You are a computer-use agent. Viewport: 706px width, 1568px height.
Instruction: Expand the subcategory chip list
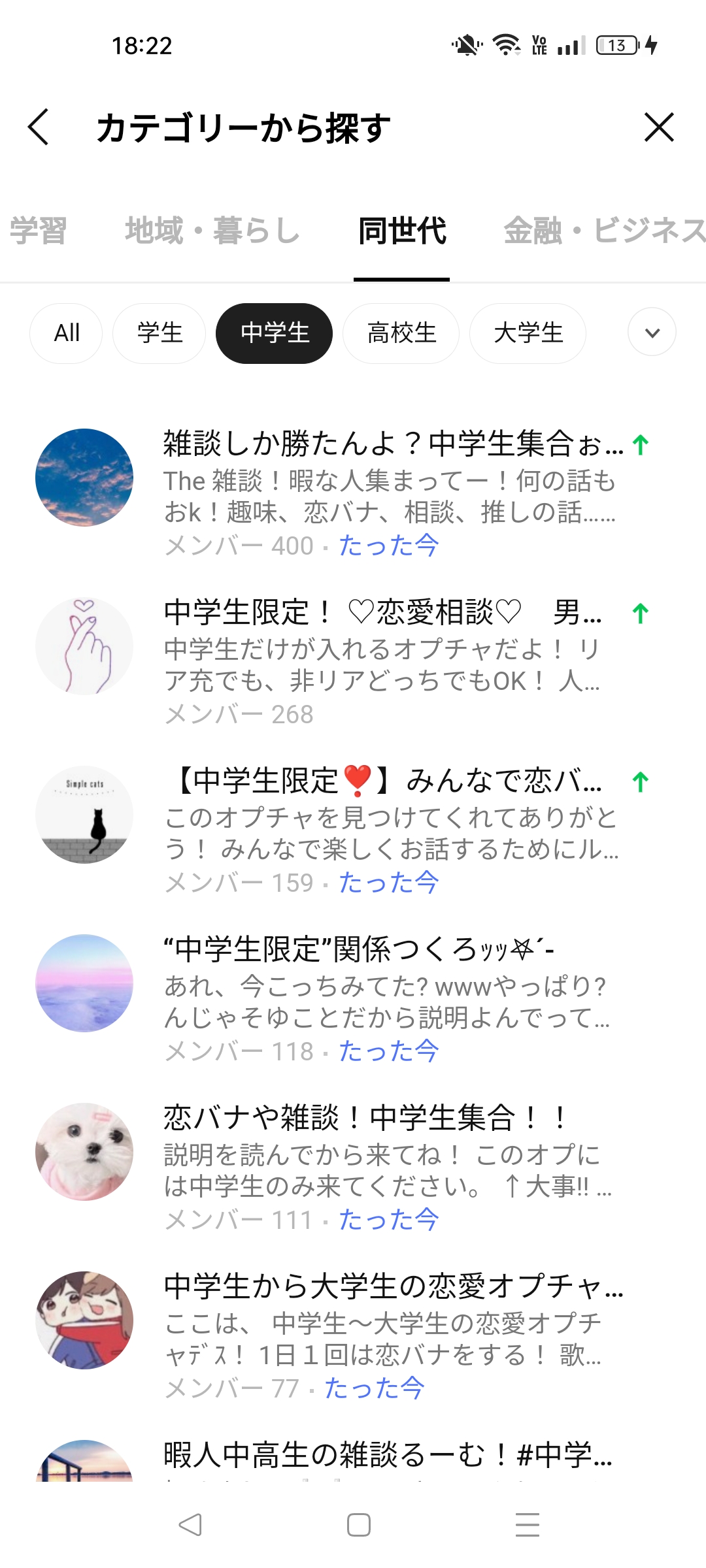(652, 333)
